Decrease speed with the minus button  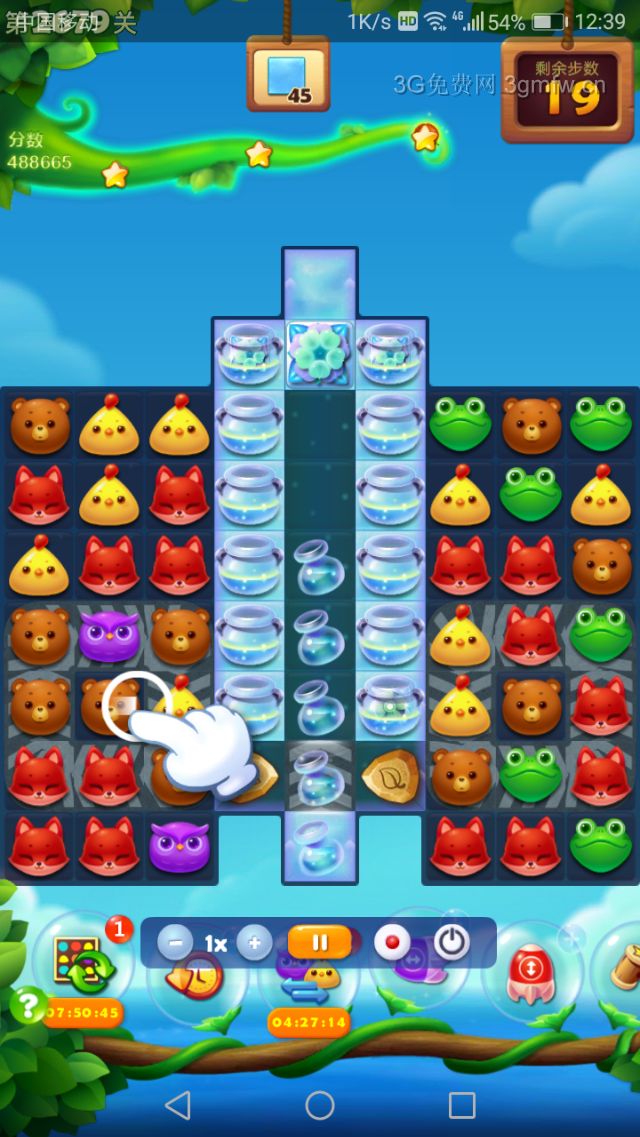coord(175,942)
